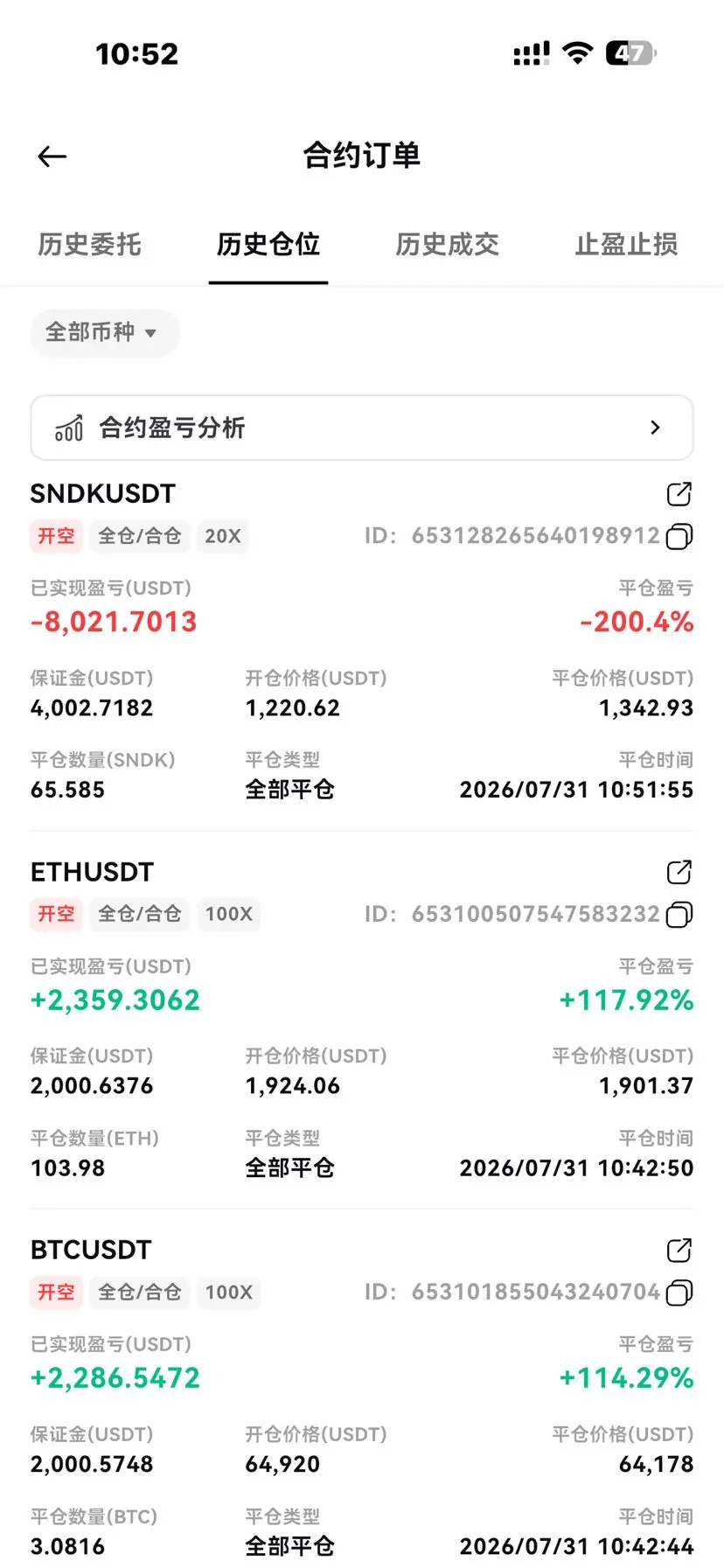Go back using the top-left arrow
This screenshot has width=724, height=1568.
point(52,157)
